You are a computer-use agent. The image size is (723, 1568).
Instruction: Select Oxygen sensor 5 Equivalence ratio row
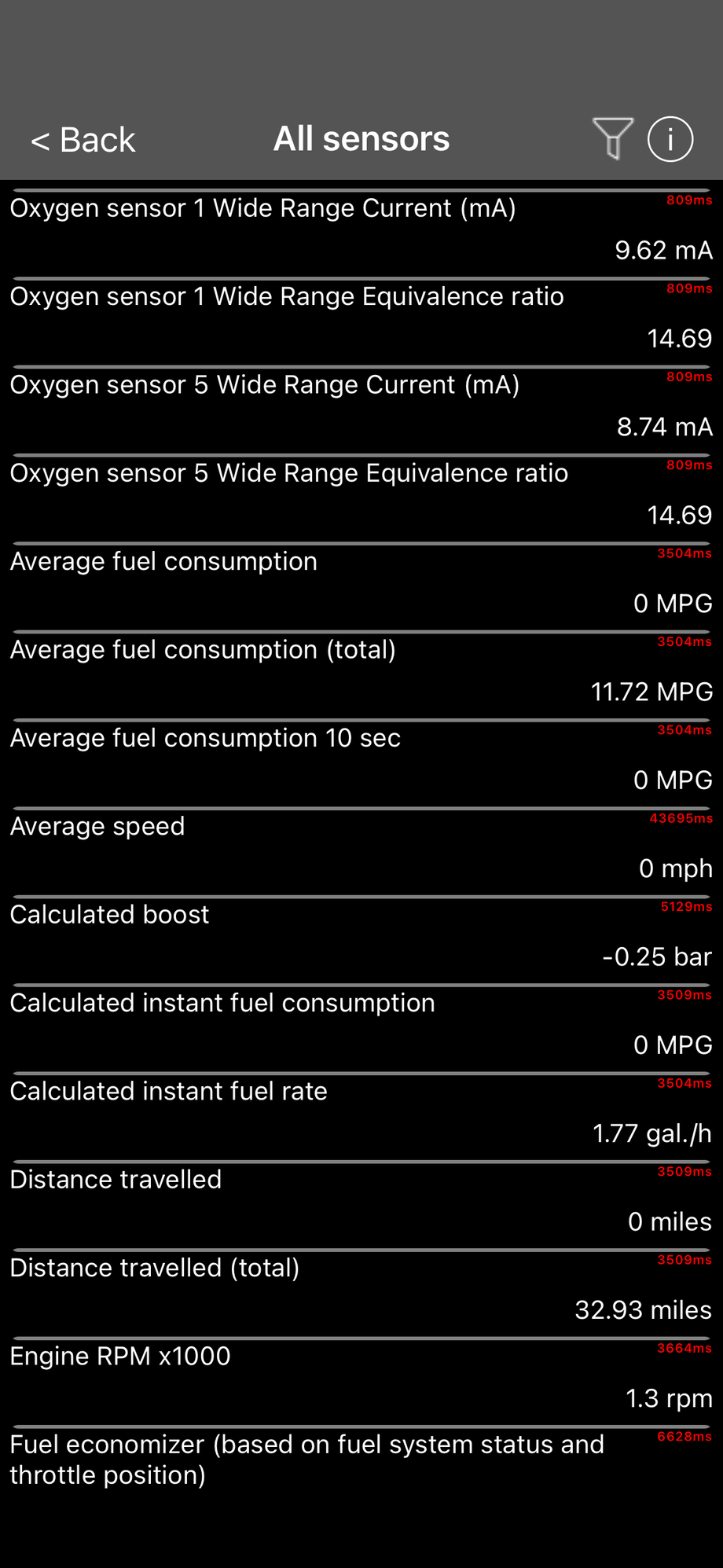coord(361,495)
